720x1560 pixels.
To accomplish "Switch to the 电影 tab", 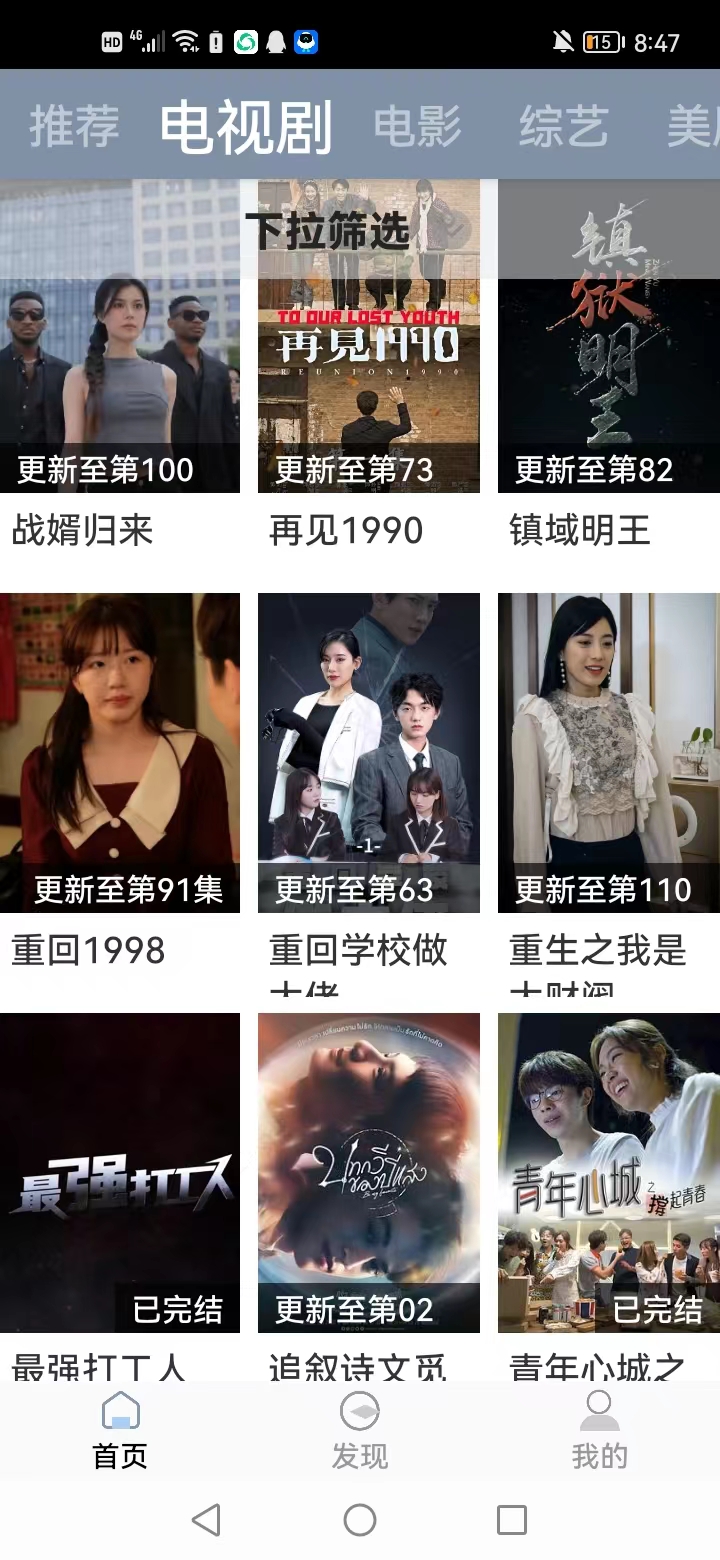I will tap(417, 127).
